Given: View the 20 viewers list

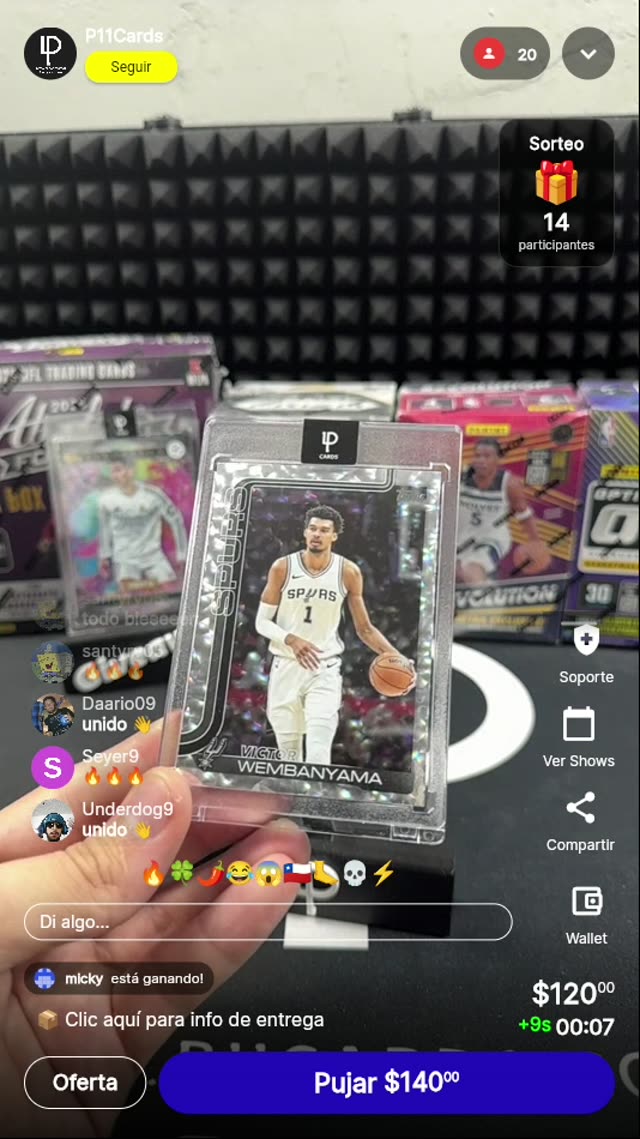Looking at the screenshot, I should point(505,54).
